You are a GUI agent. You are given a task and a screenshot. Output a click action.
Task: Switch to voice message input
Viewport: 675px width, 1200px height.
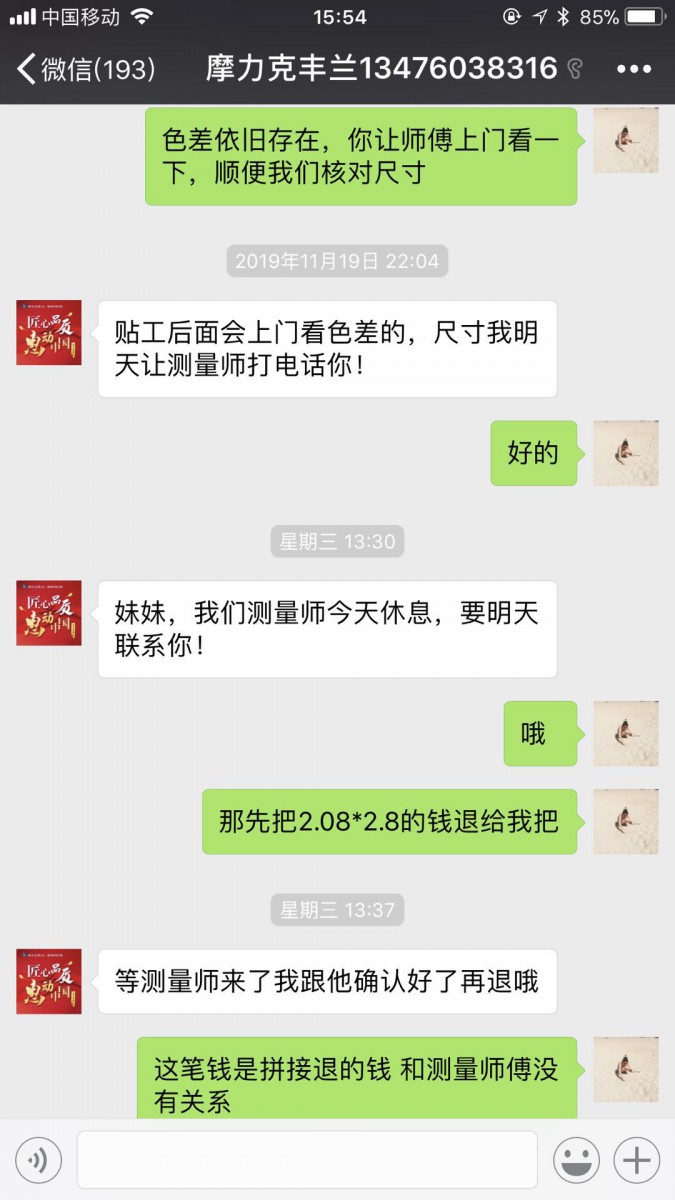[38, 1160]
